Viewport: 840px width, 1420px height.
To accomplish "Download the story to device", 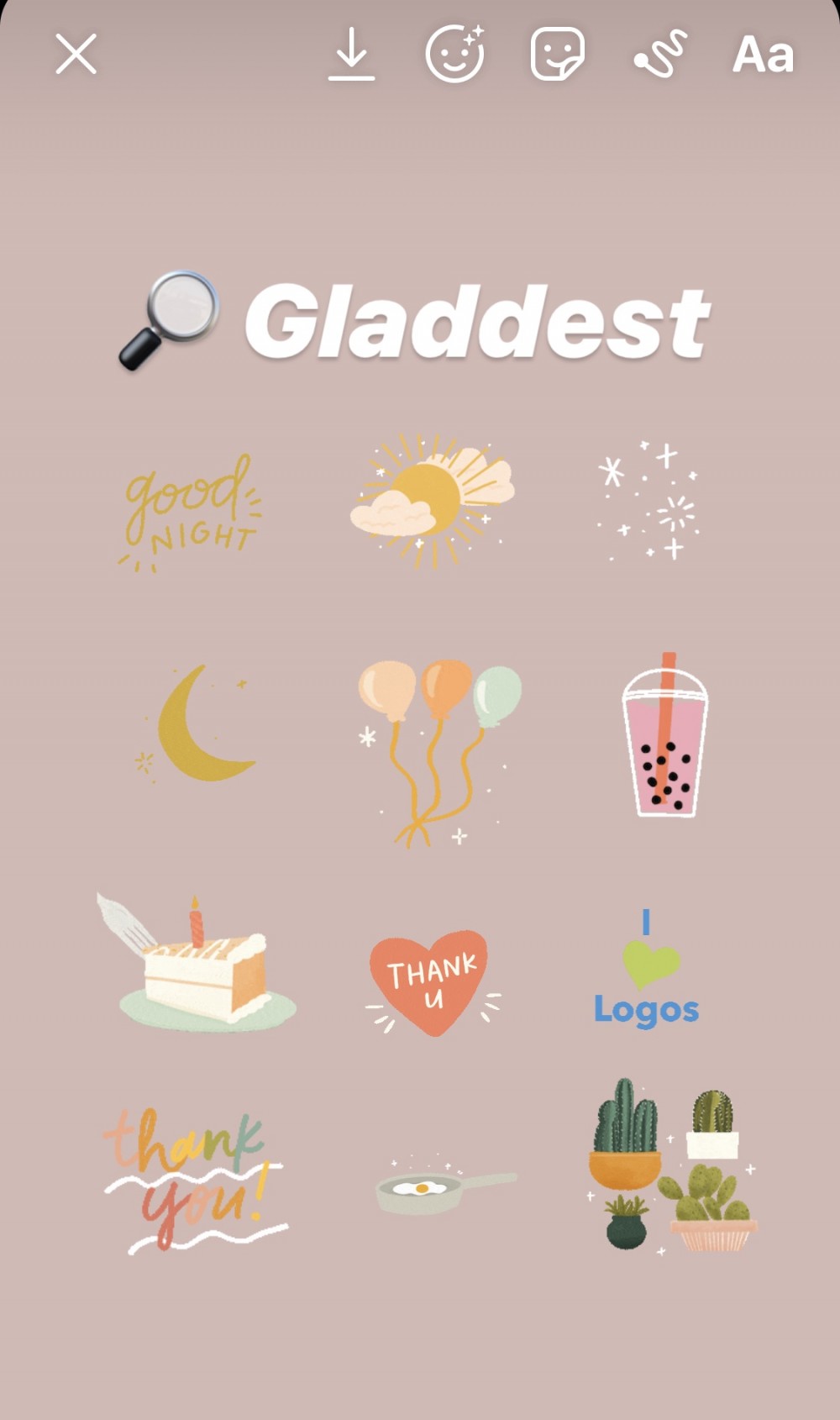I will (351, 55).
